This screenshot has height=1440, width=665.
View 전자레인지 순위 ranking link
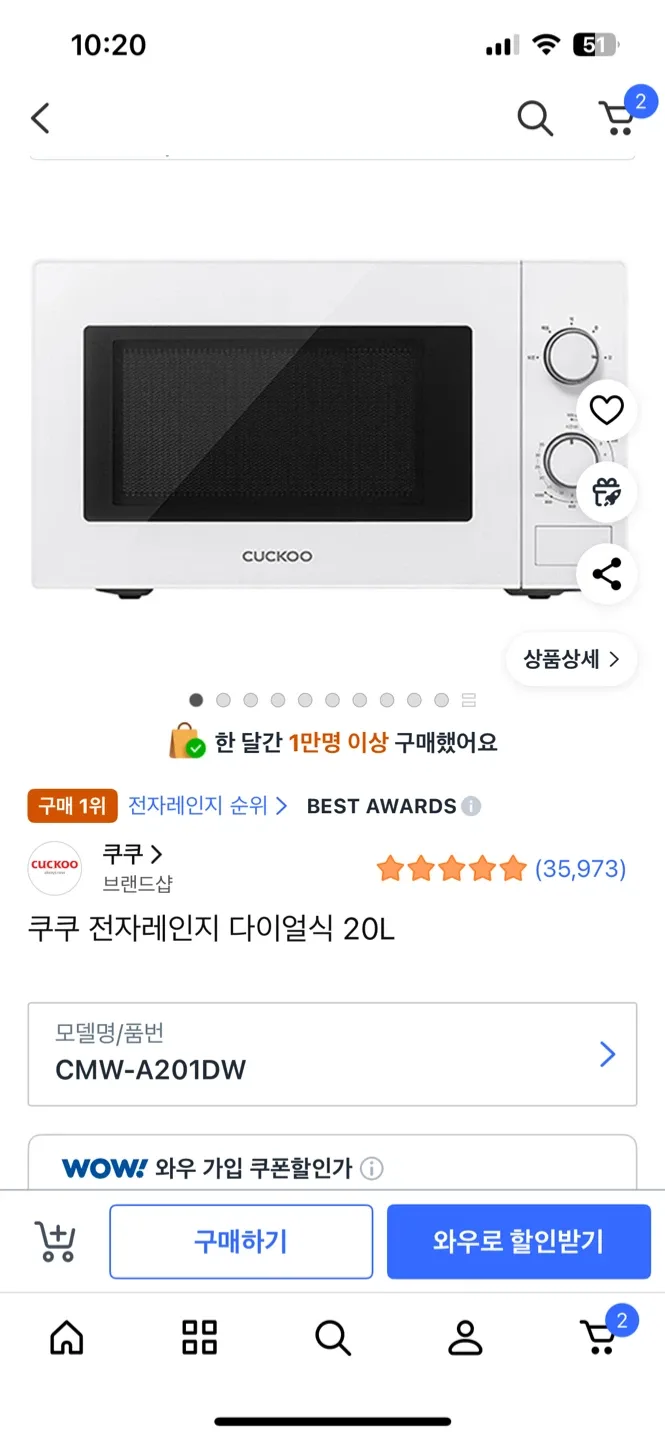coord(207,806)
